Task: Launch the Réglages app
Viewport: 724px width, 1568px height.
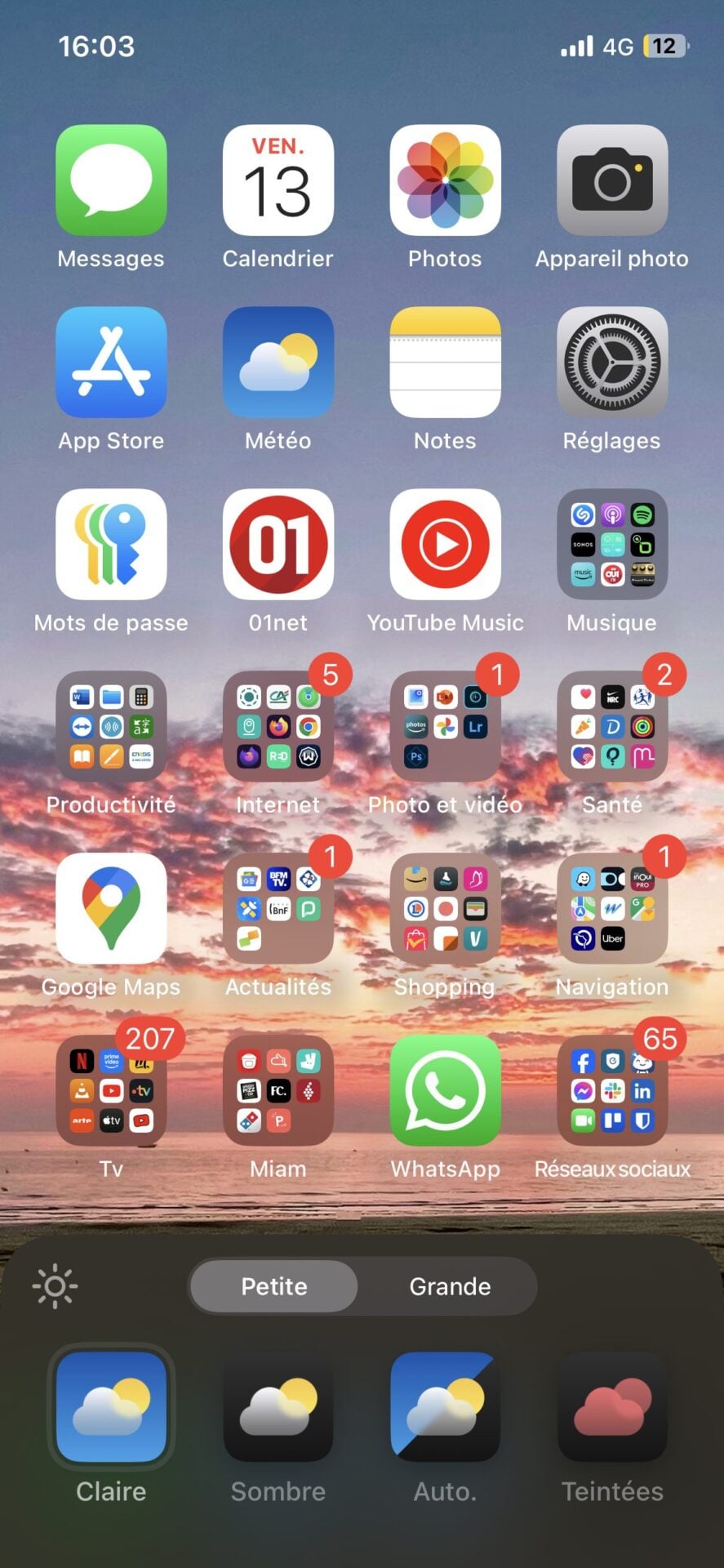Action: coord(612,363)
